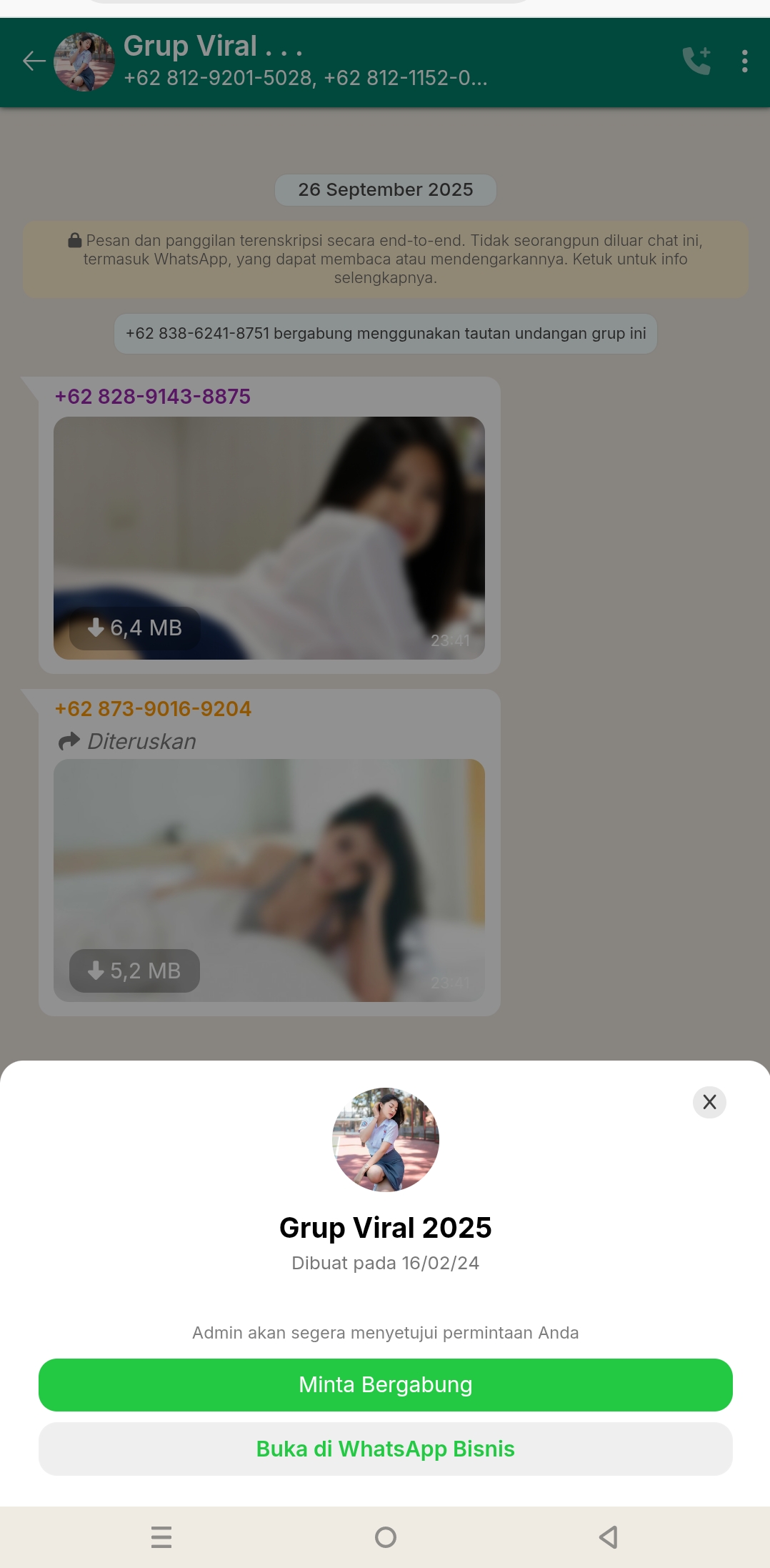
Task: Open the three-dot overflow menu
Action: click(x=744, y=61)
